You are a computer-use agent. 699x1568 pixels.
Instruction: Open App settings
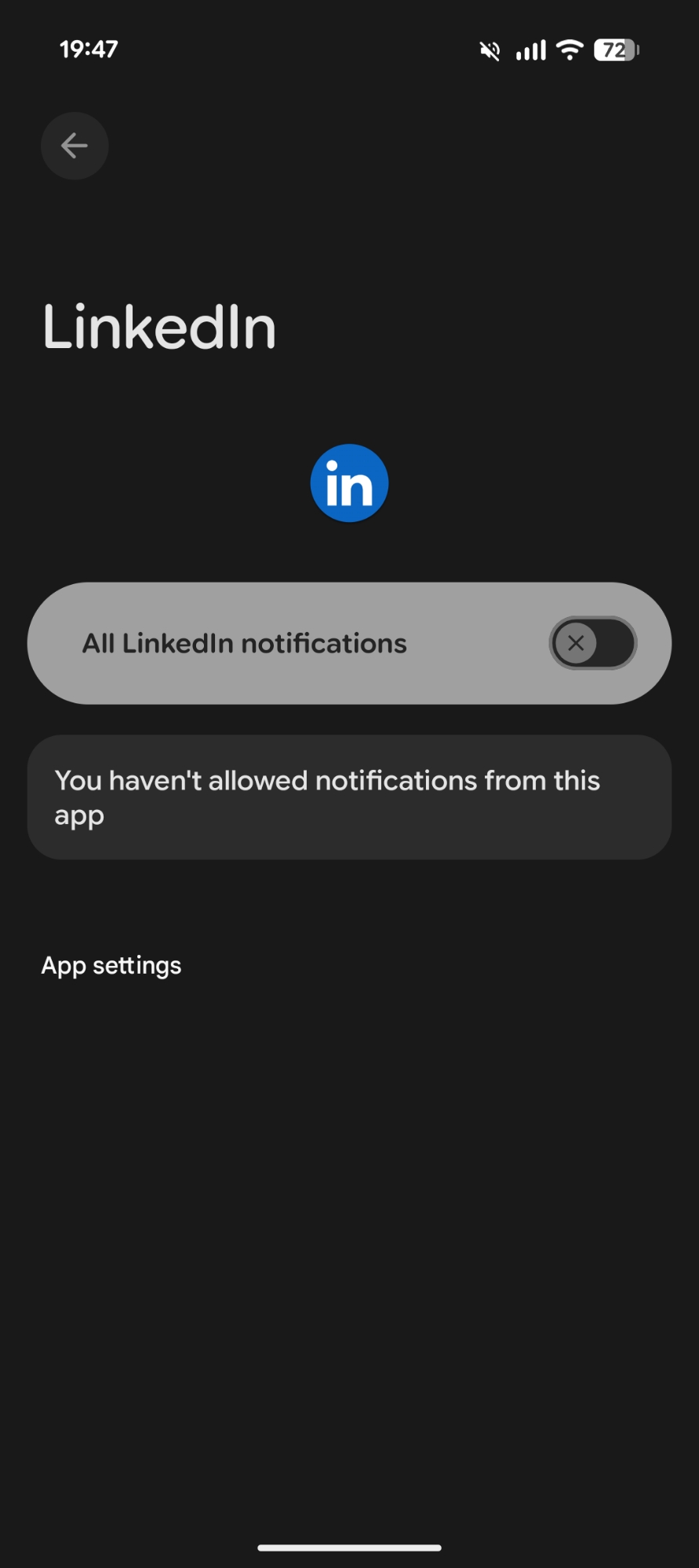tap(111, 965)
